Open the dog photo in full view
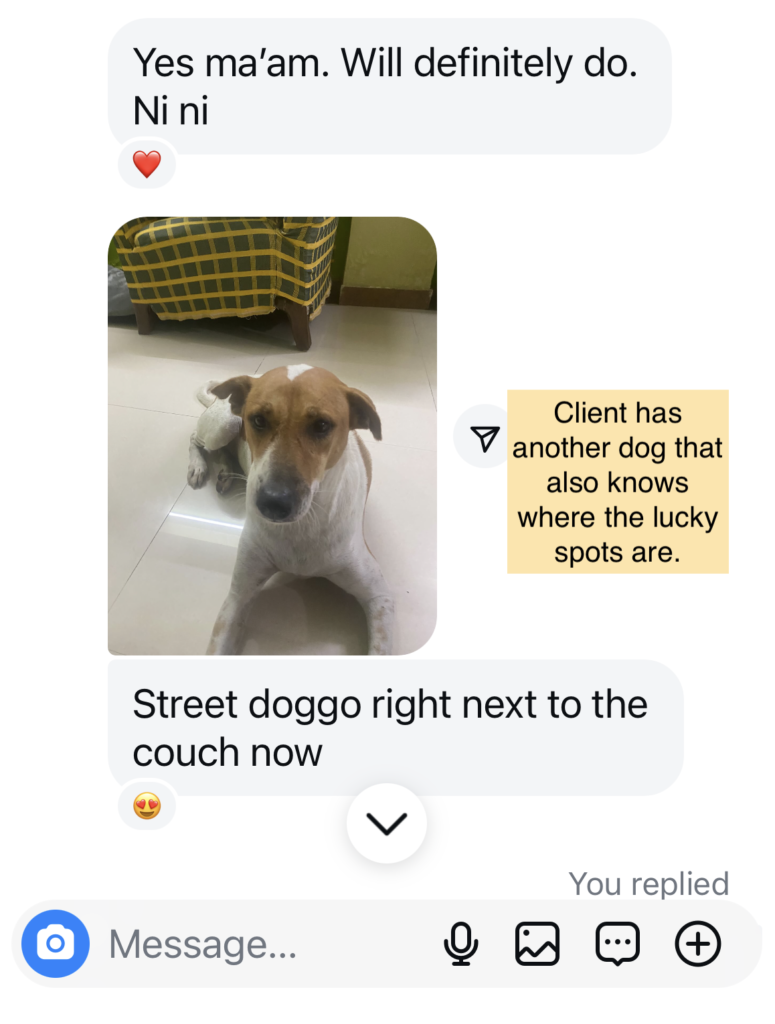Viewport: 775px width, 1024px height. (272, 436)
